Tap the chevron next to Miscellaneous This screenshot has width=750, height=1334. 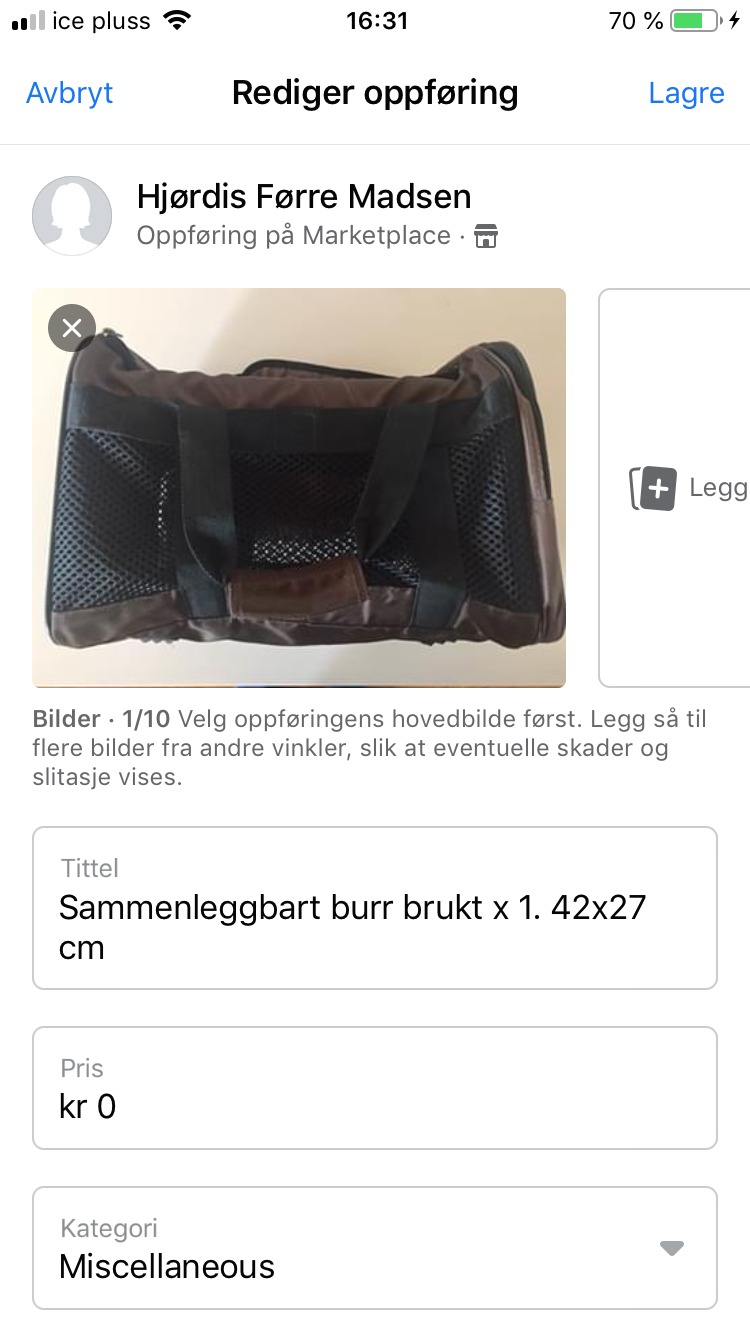click(671, 1248)
